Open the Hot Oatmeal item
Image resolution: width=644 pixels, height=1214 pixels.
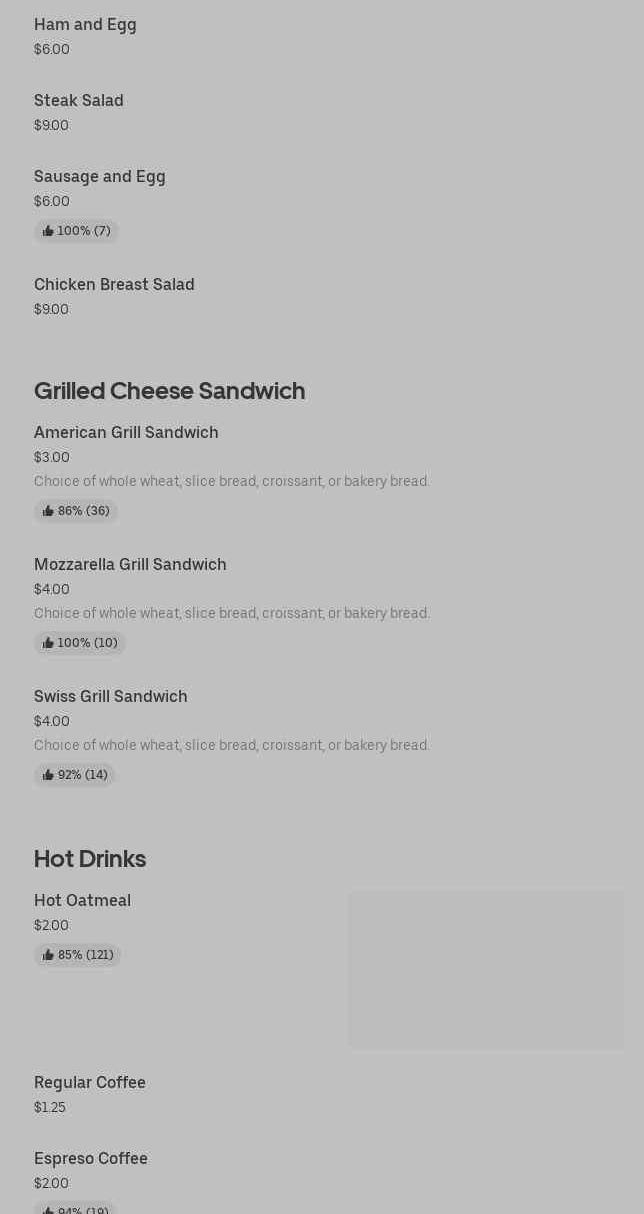pos(83,901)
